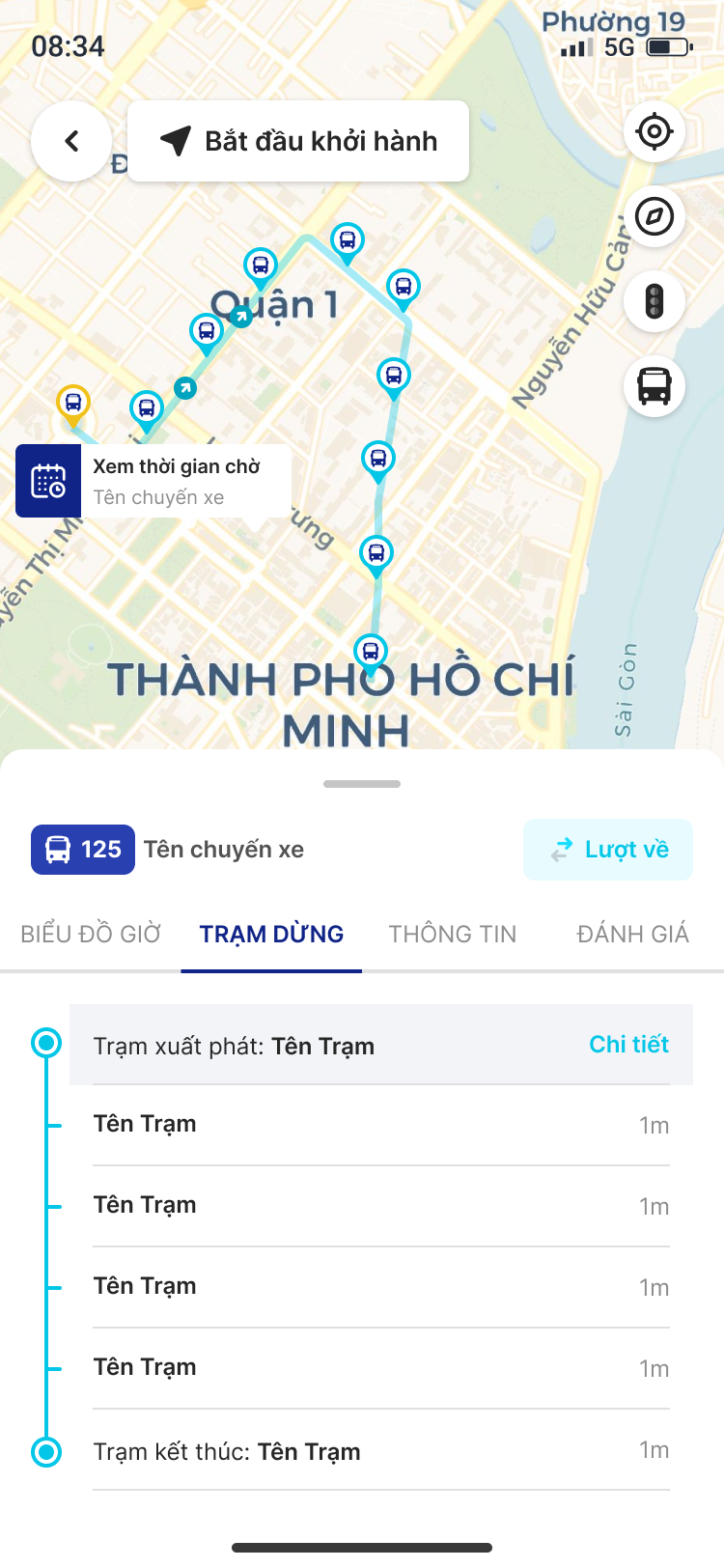Select the TRẠM DỪNG tab

[x=271, y=934]
